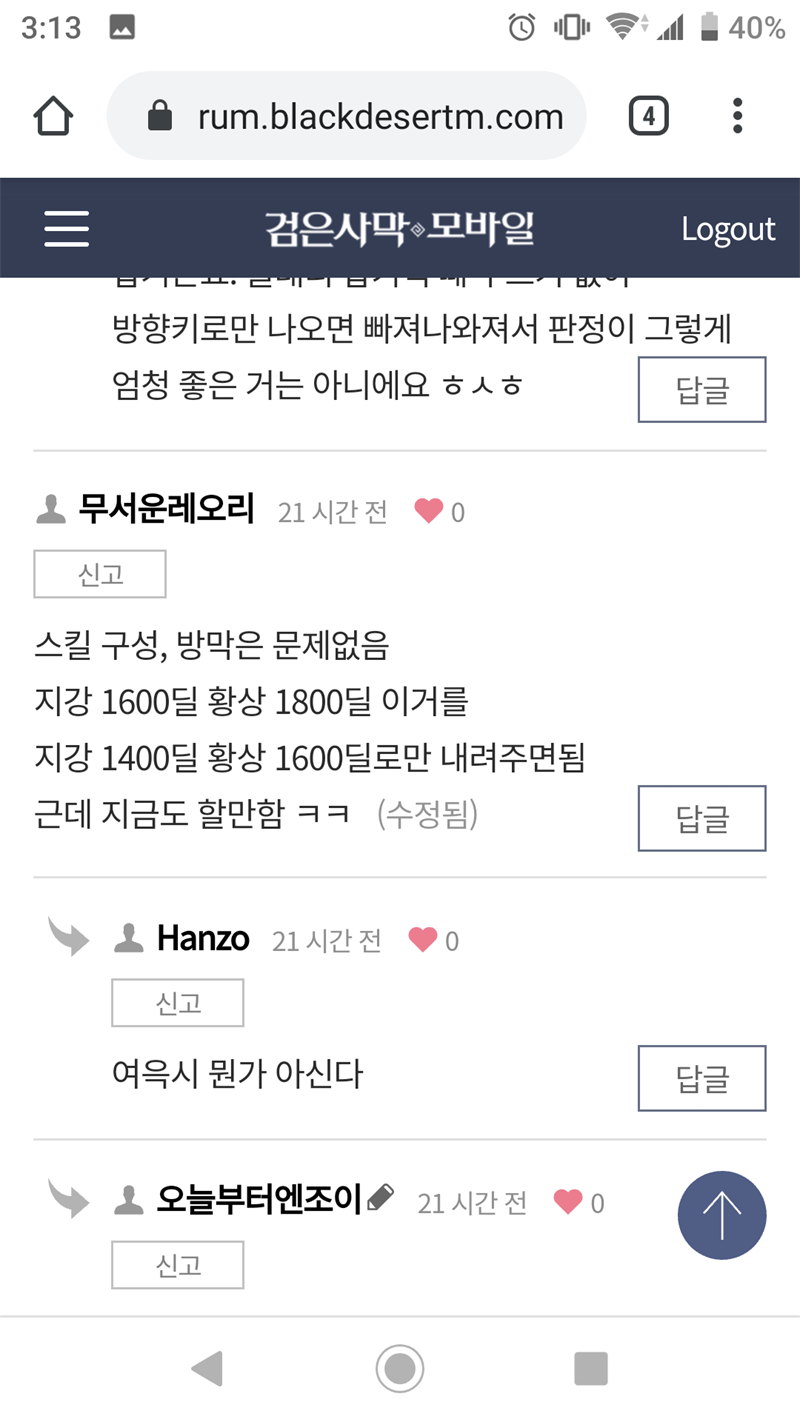The width and height of the screenshot is (800, 1422).
Task: Open the browser tab switcher
Action: 648,116
